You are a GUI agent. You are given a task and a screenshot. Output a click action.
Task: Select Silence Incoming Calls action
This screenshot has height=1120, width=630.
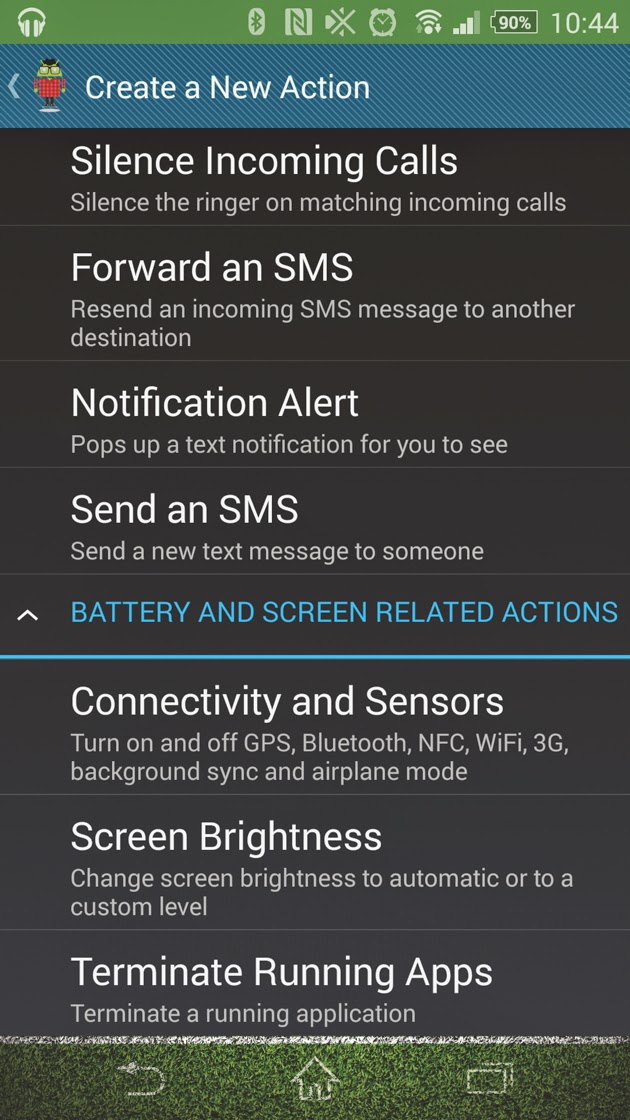(315, 177)
